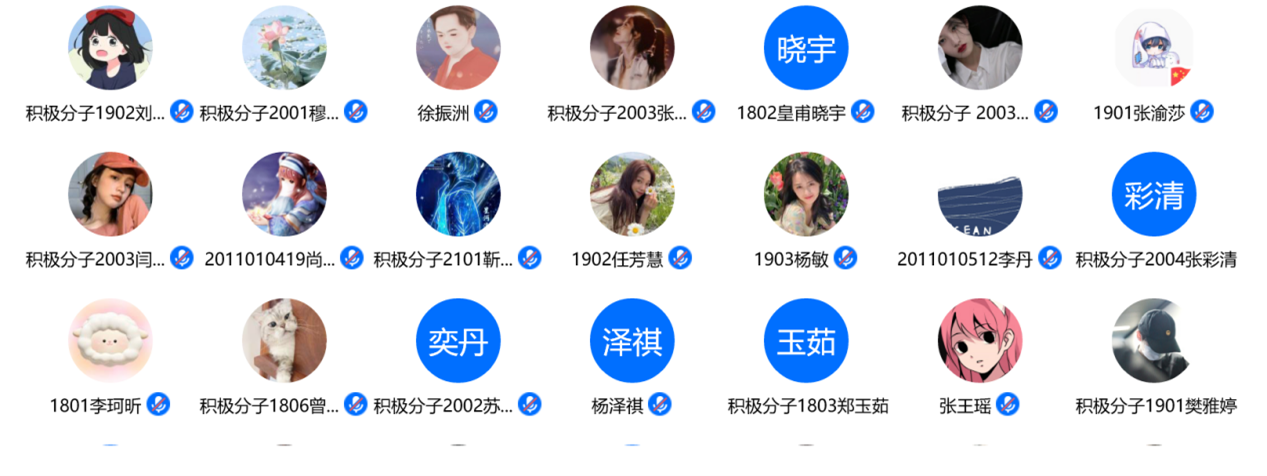Image resolution: width=1267 pixels, height=476 pixels.
Task: Tap the participant starting with 积极分子2003闫
Action: (x=110, y=194)
